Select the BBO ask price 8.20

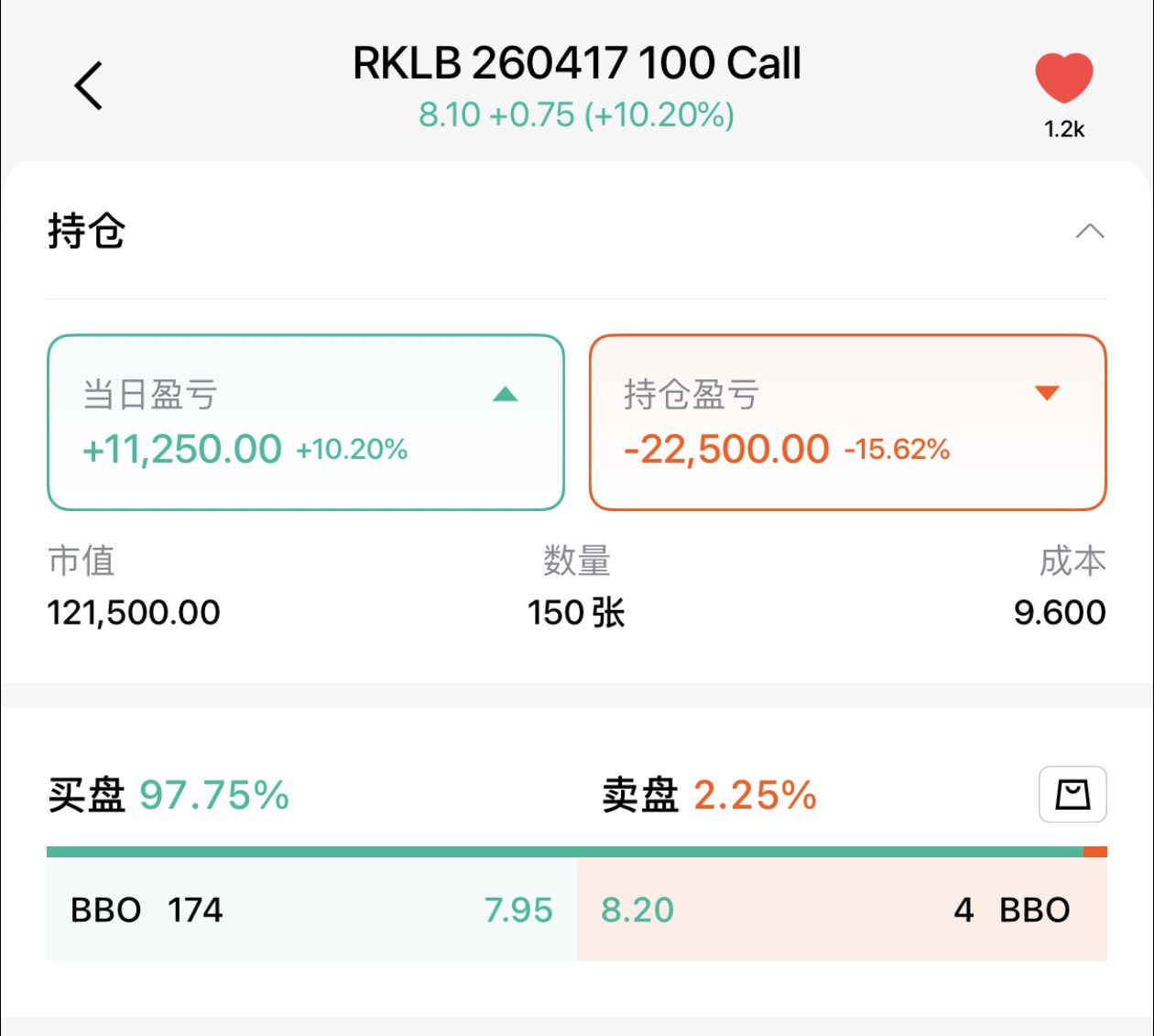point(637,910)
